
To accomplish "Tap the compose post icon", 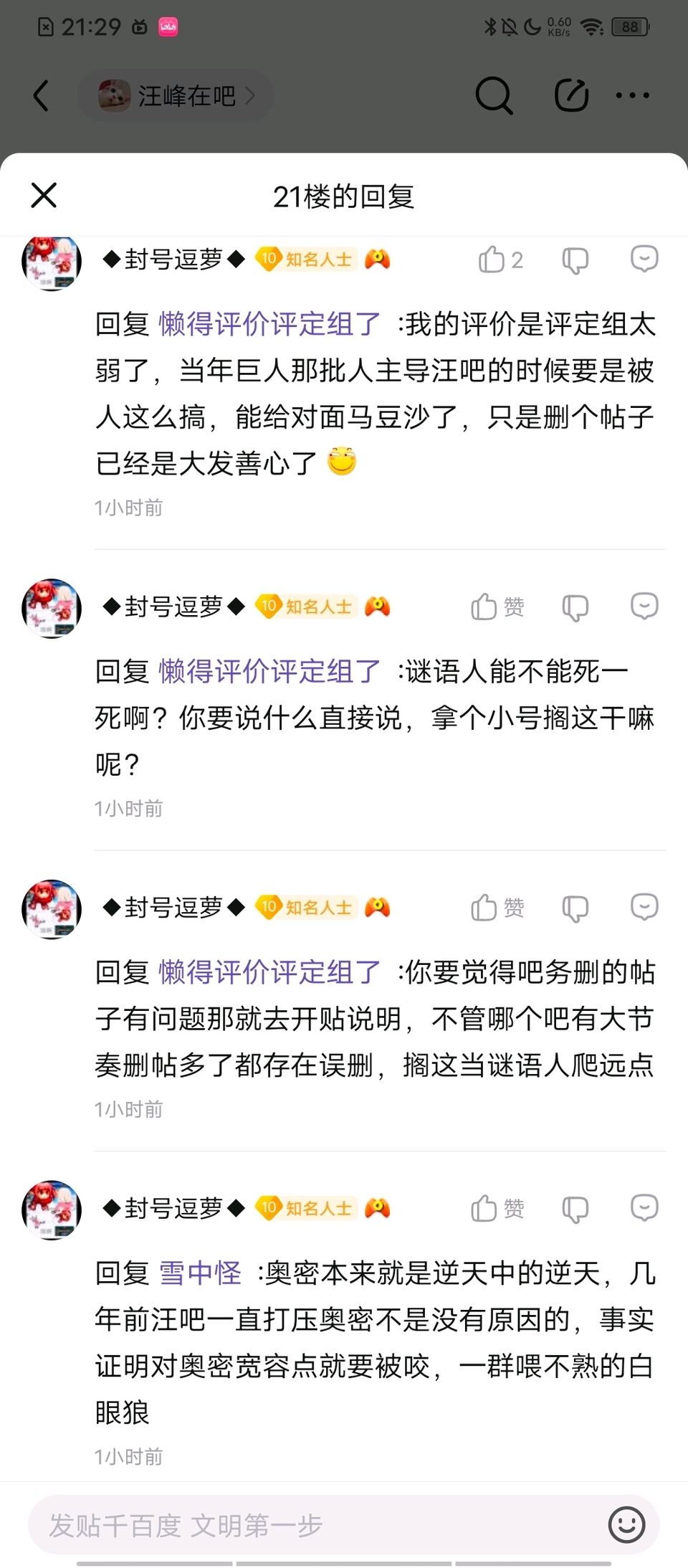I will coord(571,95).
